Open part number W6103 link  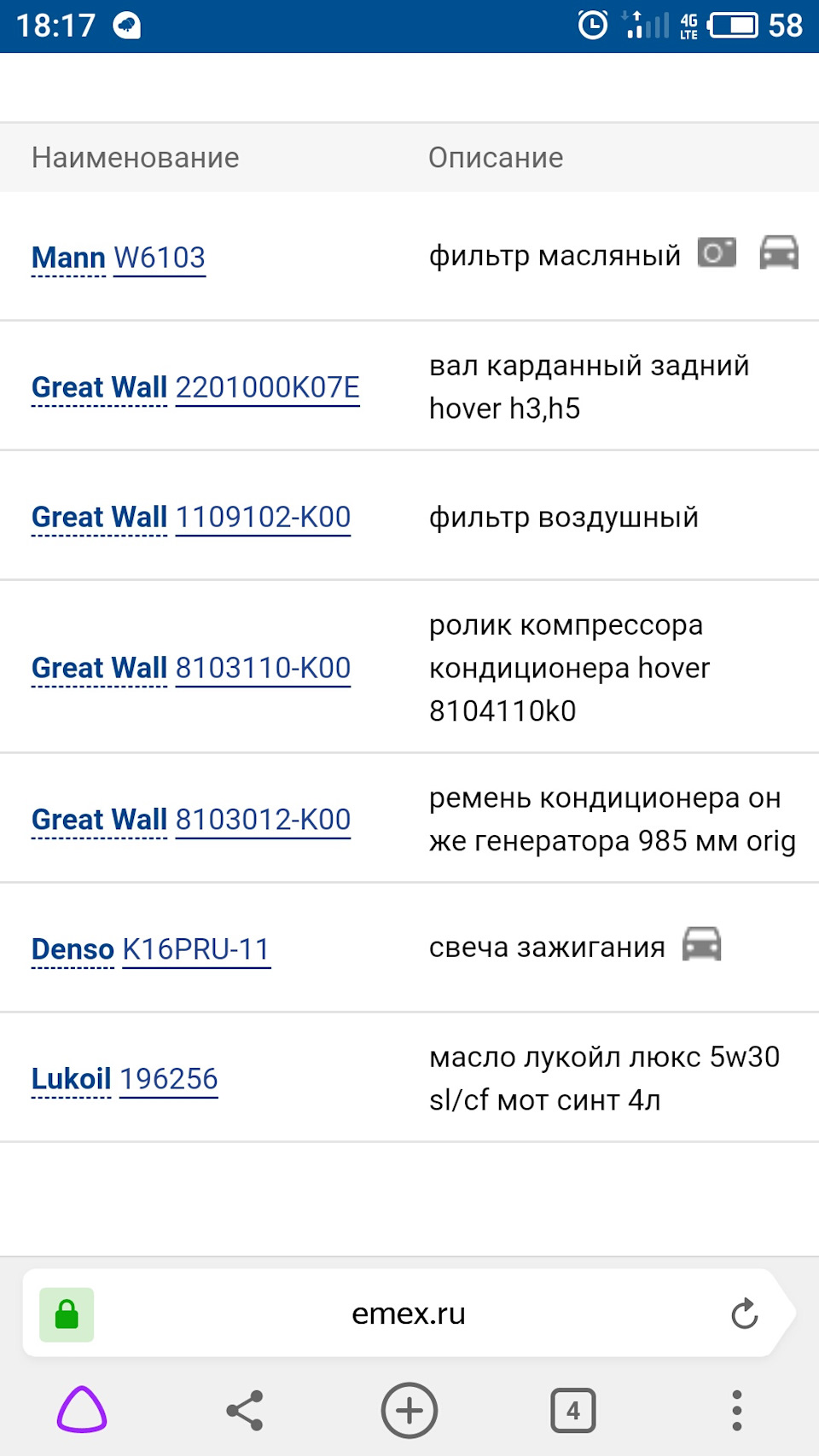160,258
